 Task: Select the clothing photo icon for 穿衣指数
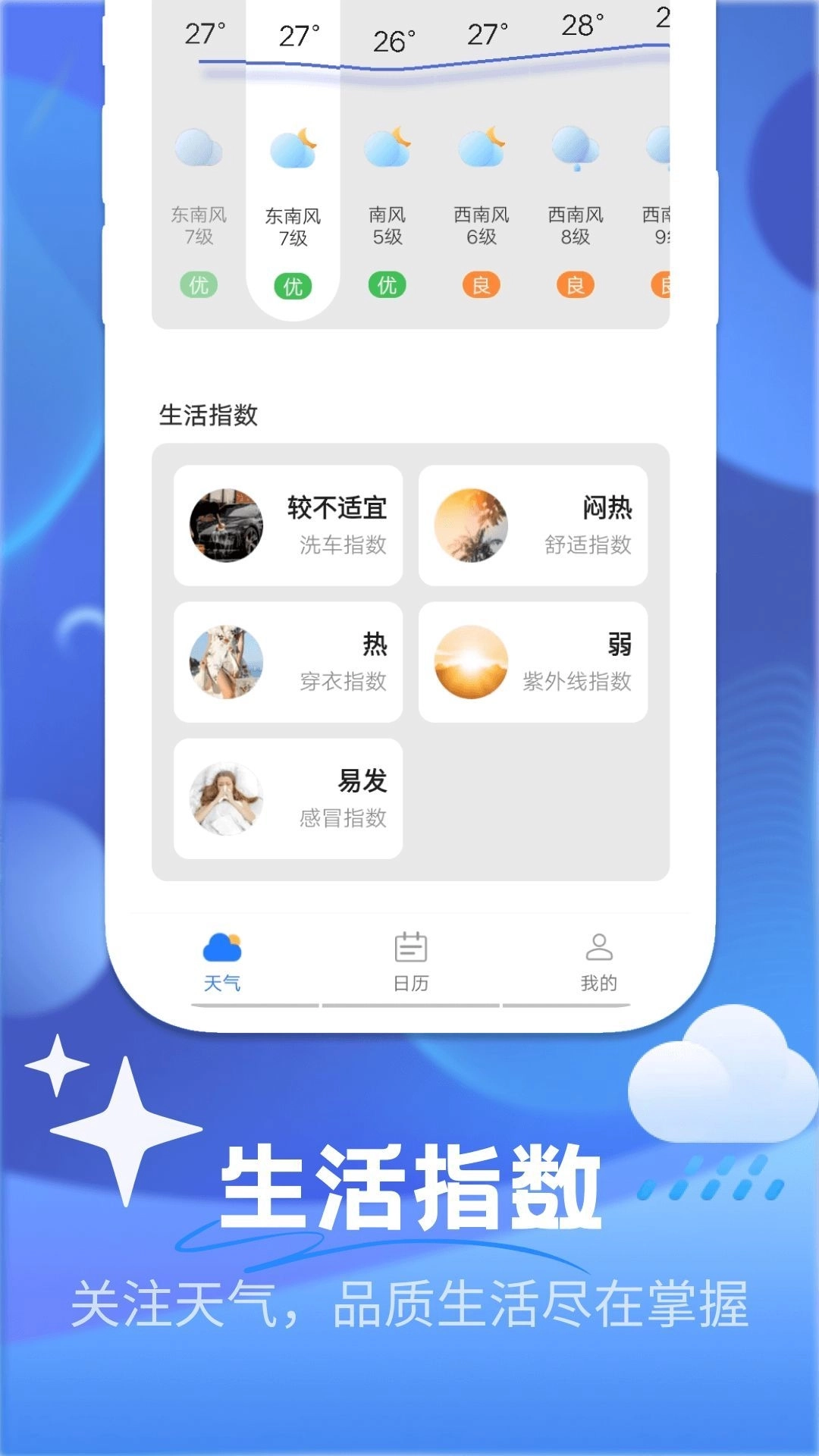tap(224, 661)
